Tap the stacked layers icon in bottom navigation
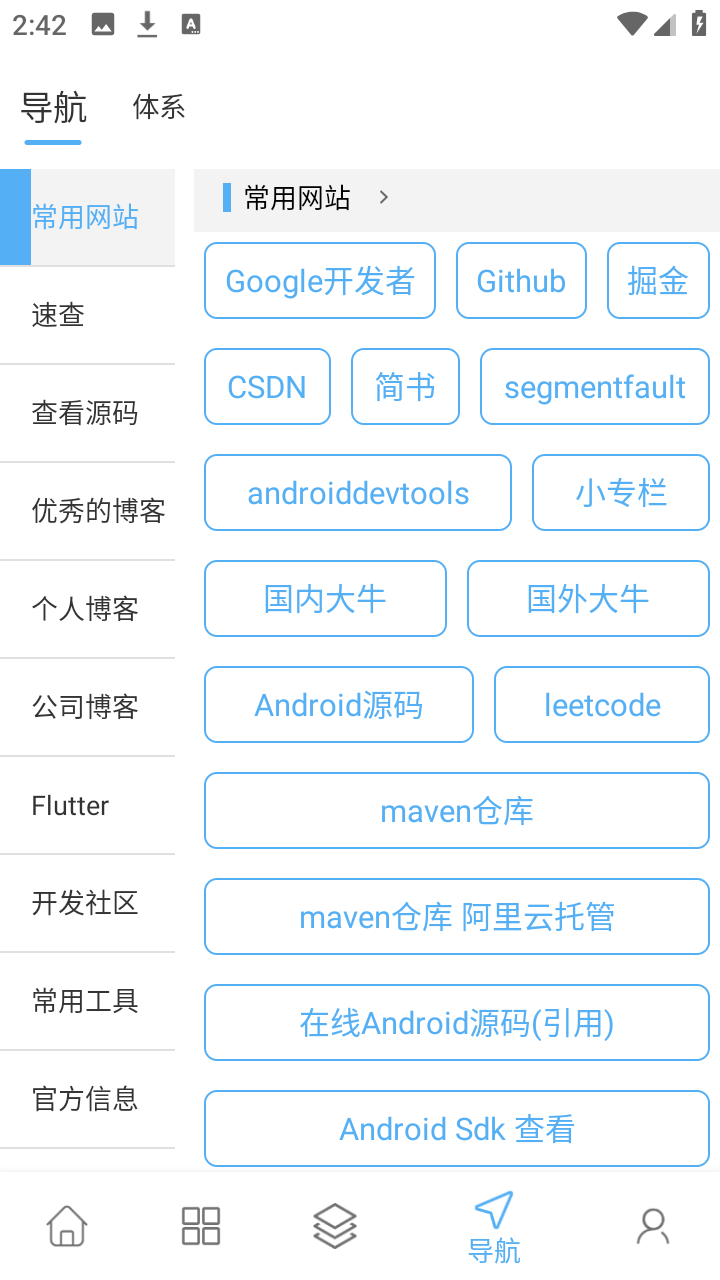The width and height of the screenshot is (720, 1280). point(335,1224)
